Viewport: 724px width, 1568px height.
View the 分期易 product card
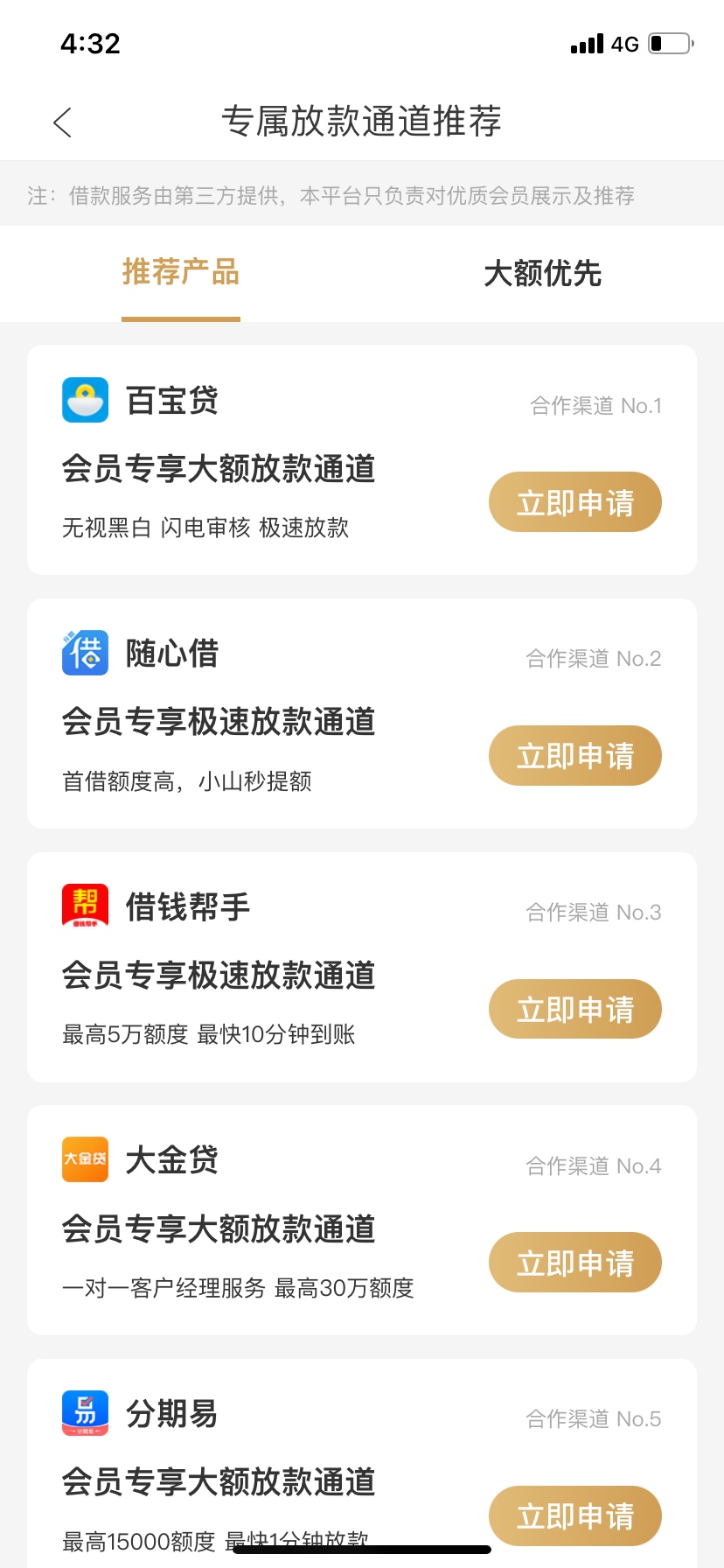[x=362, y=1463]
